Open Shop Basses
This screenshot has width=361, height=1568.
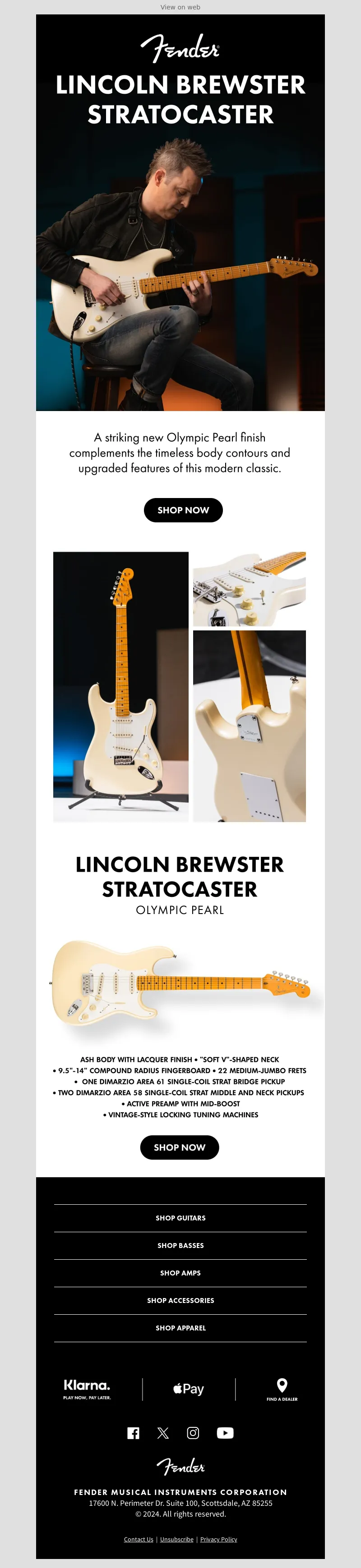(180, 1245)
